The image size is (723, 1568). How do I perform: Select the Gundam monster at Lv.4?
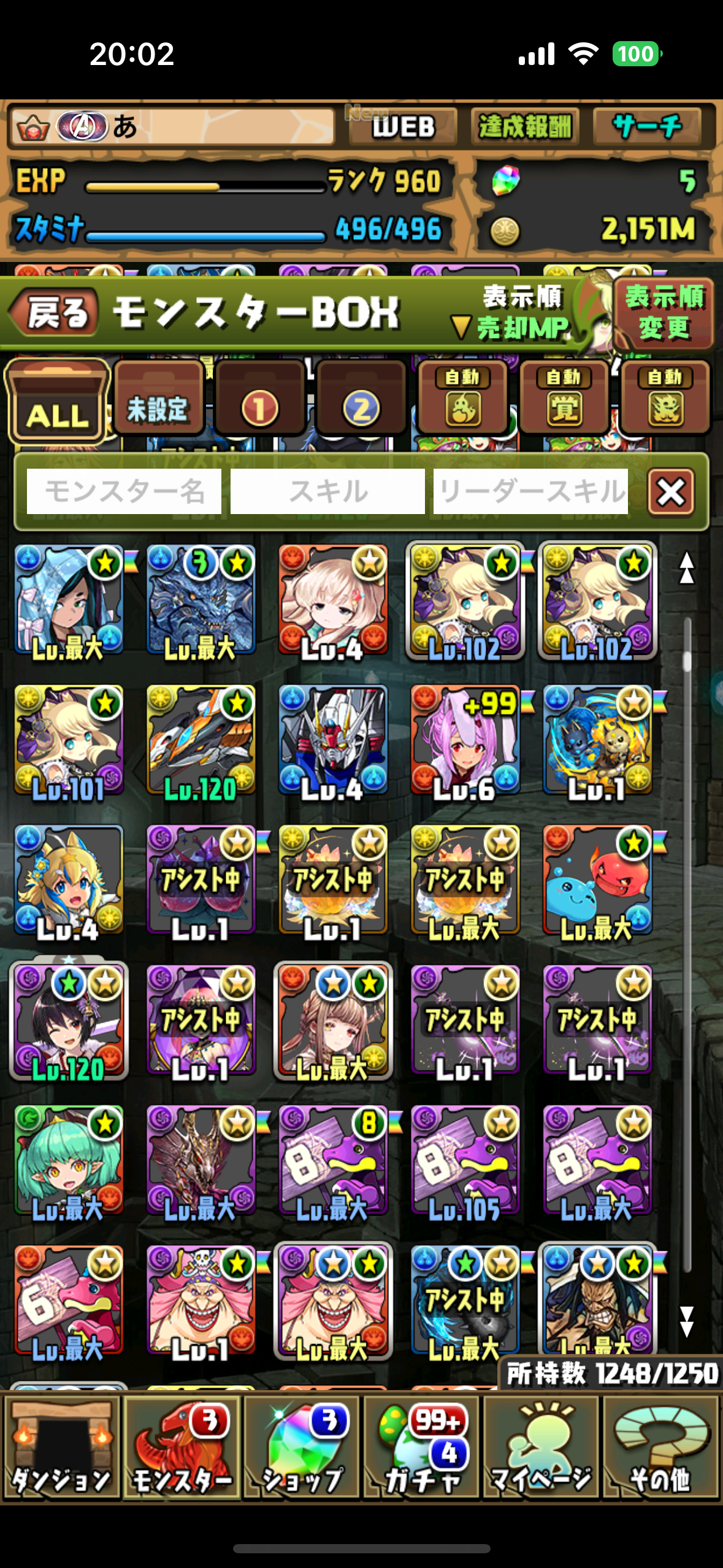tap(333, 740)
